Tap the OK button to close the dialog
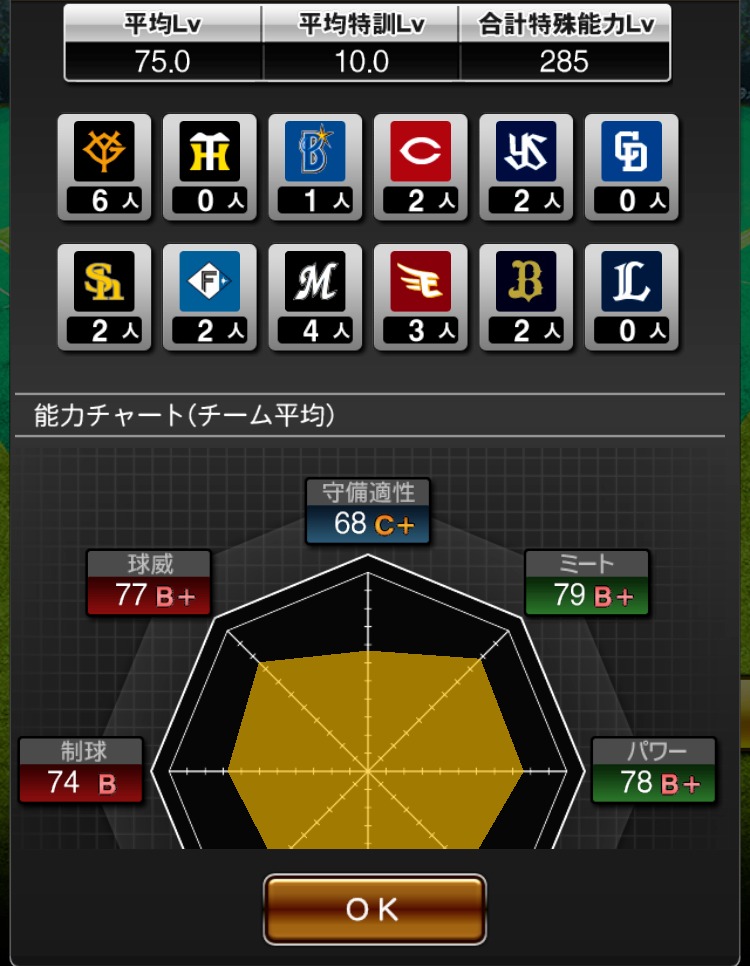The width and height of the screenshot is (750, 966). 375,908
